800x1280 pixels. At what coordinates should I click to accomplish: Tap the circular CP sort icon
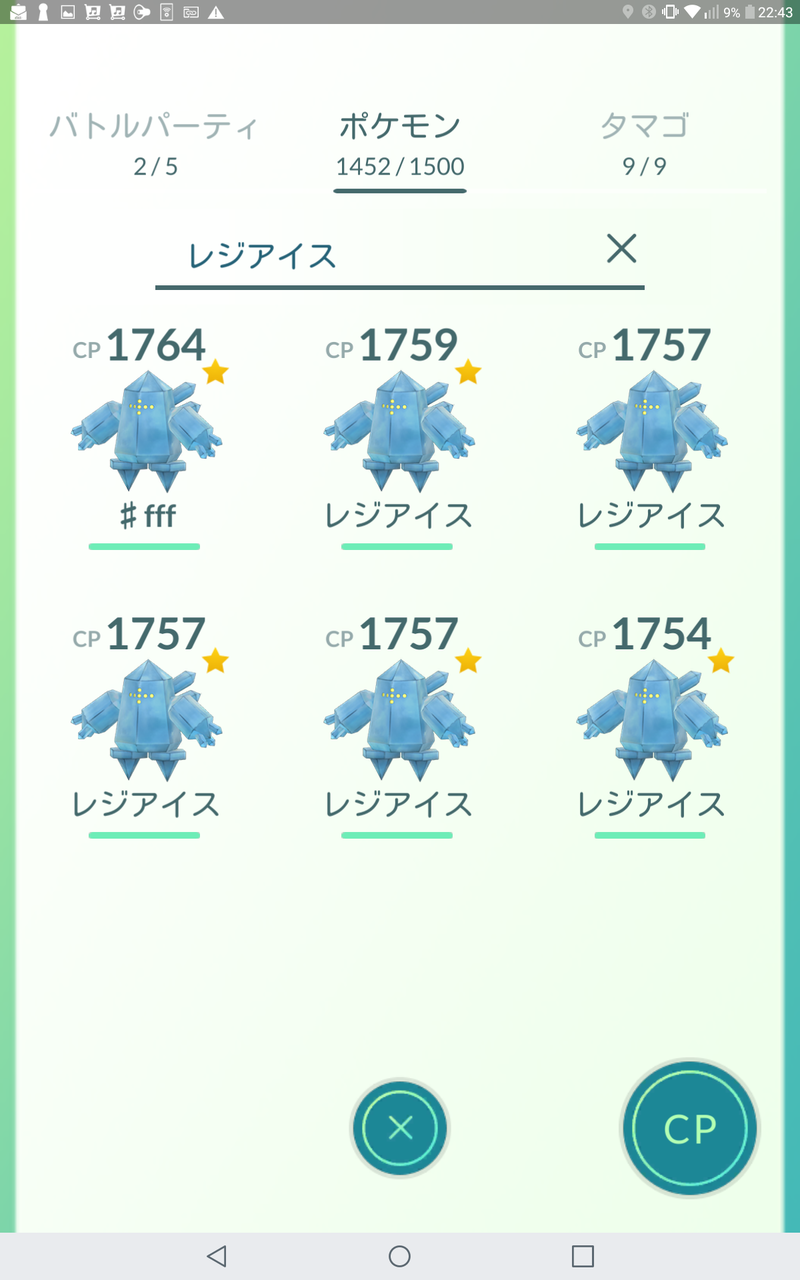(x=690, y=1128)
